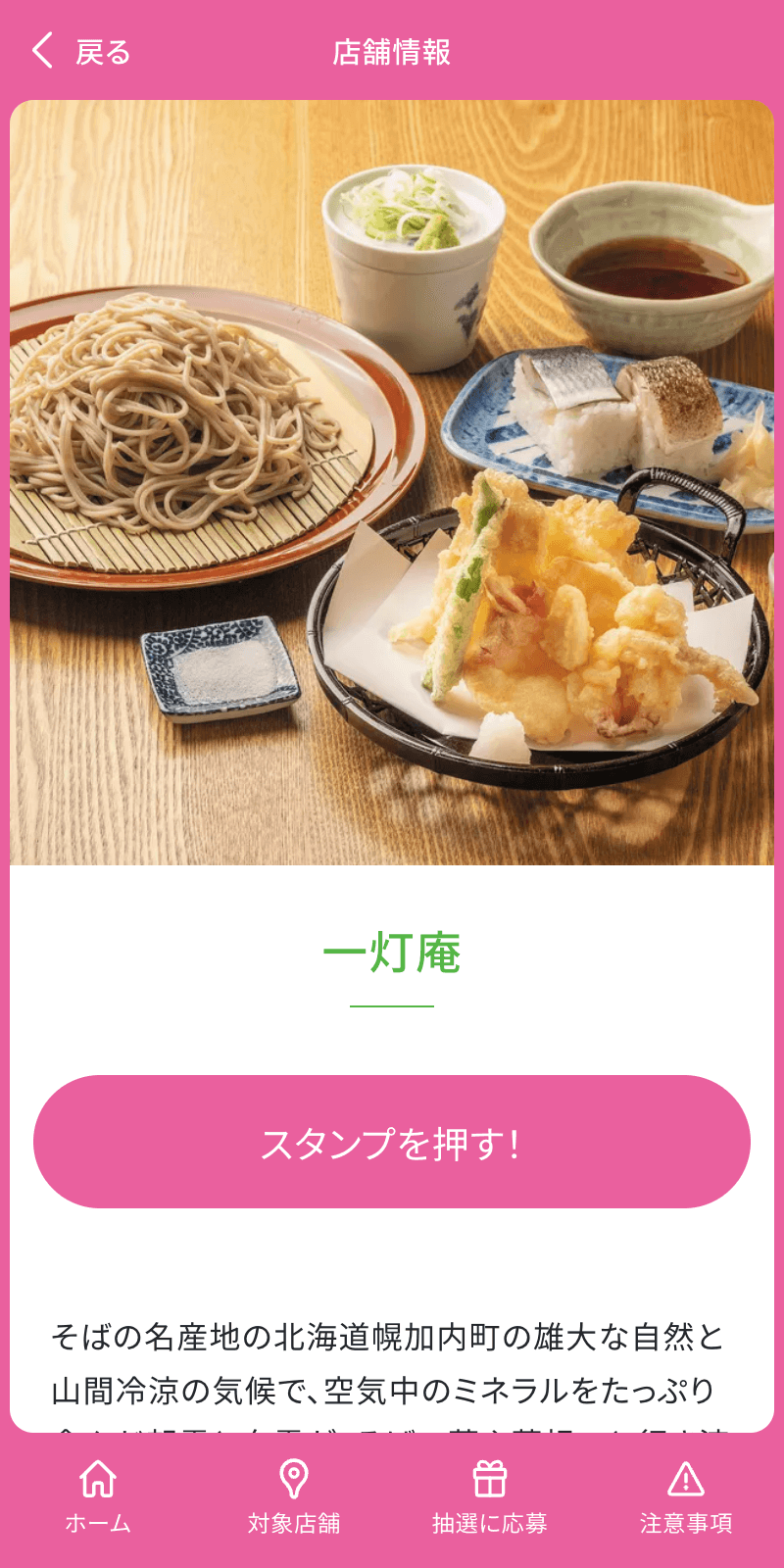Open the 対象店舗 tab
Image resolution: width=784 pixels, height=1568 pixels.
click(294, 1496)
